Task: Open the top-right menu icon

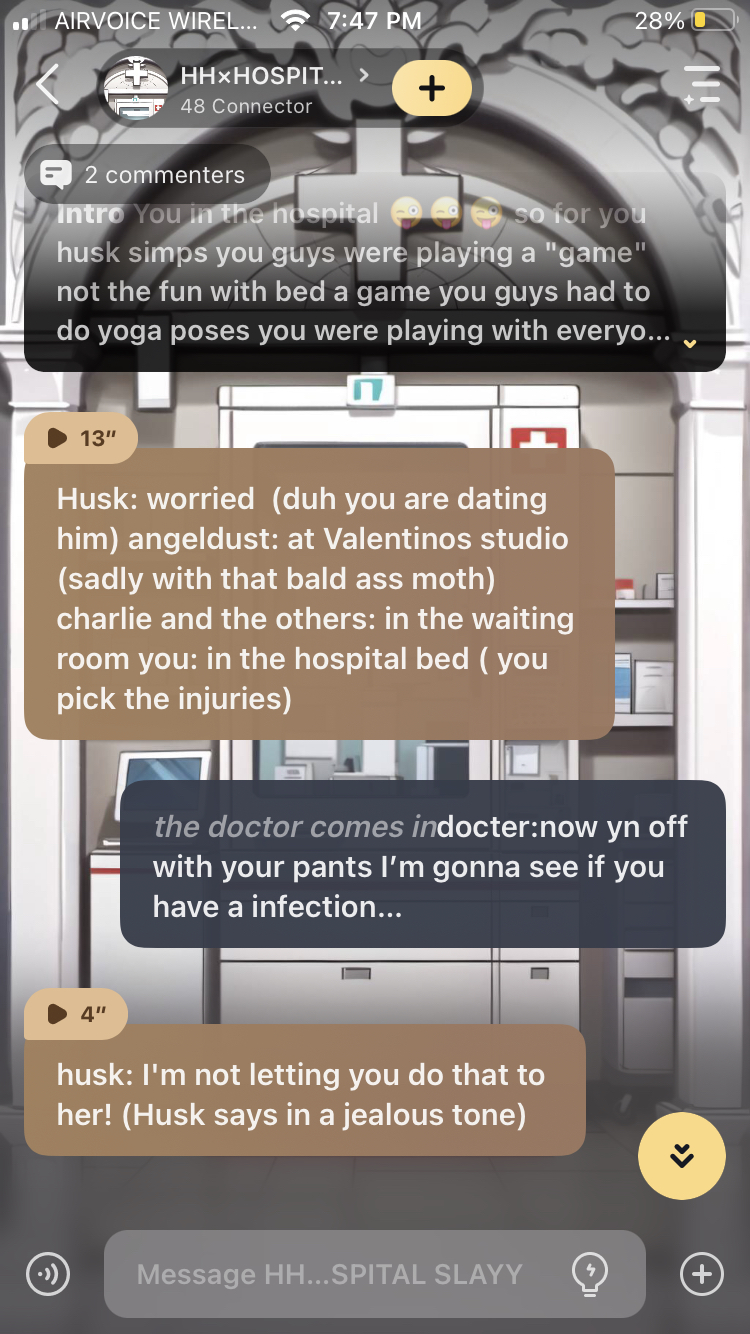Action: (702, 86)
